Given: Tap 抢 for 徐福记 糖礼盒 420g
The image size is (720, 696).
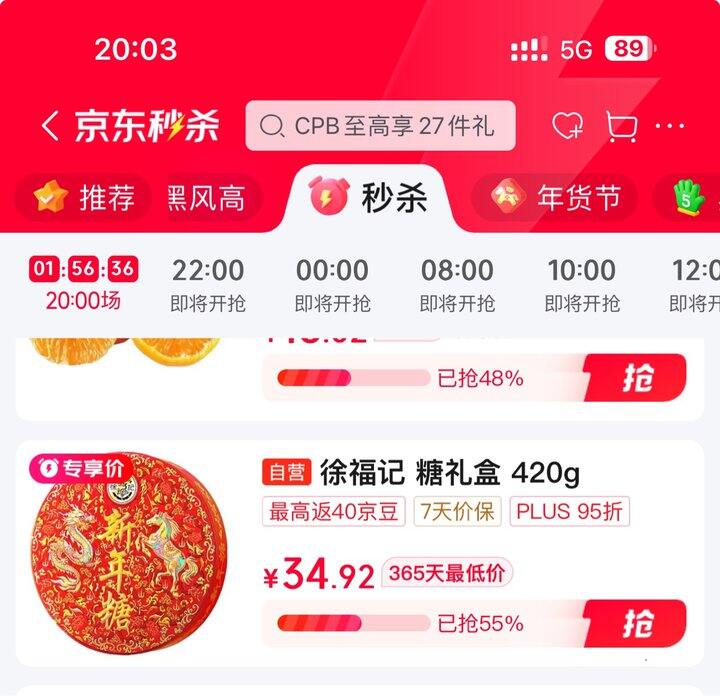Looking at the screenshot, I should (x=637, y=624).
